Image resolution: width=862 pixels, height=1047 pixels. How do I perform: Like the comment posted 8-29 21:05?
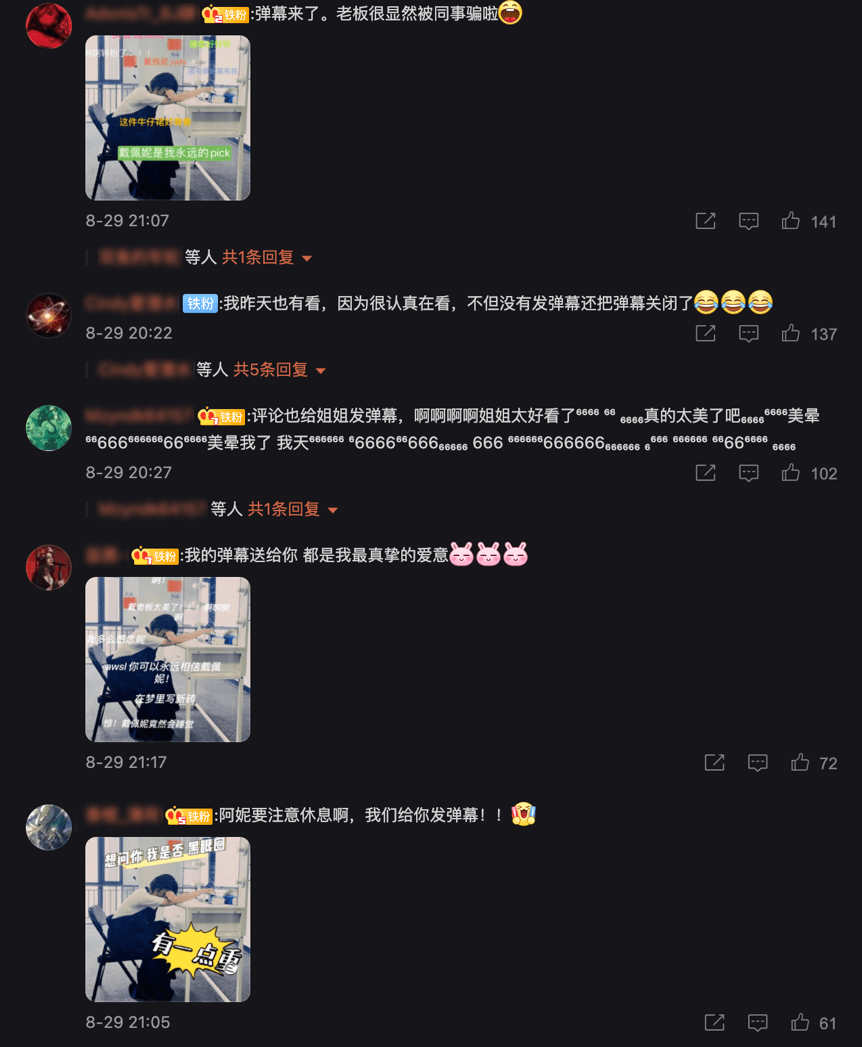(799, 1022)
